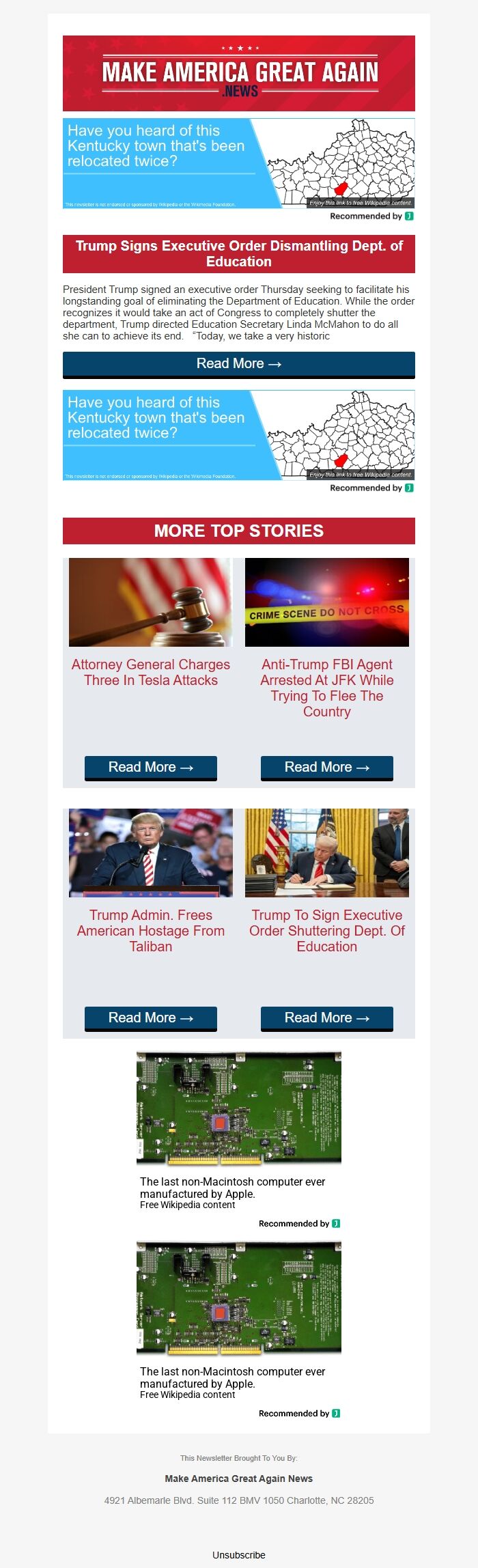Tap the Make America Great Again News banner

pos(238,74)
